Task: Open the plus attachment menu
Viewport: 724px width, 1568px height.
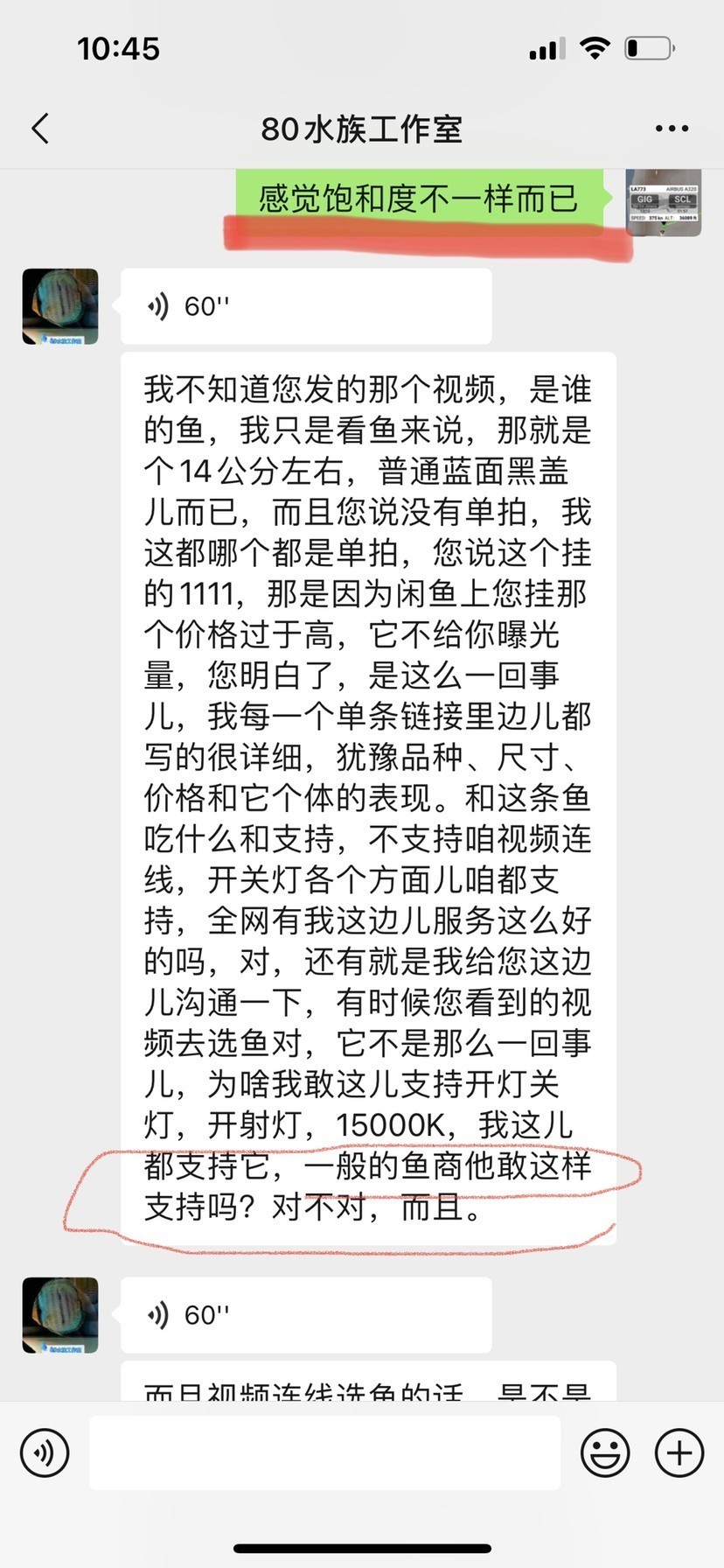Action: [x=678, y=1452]
